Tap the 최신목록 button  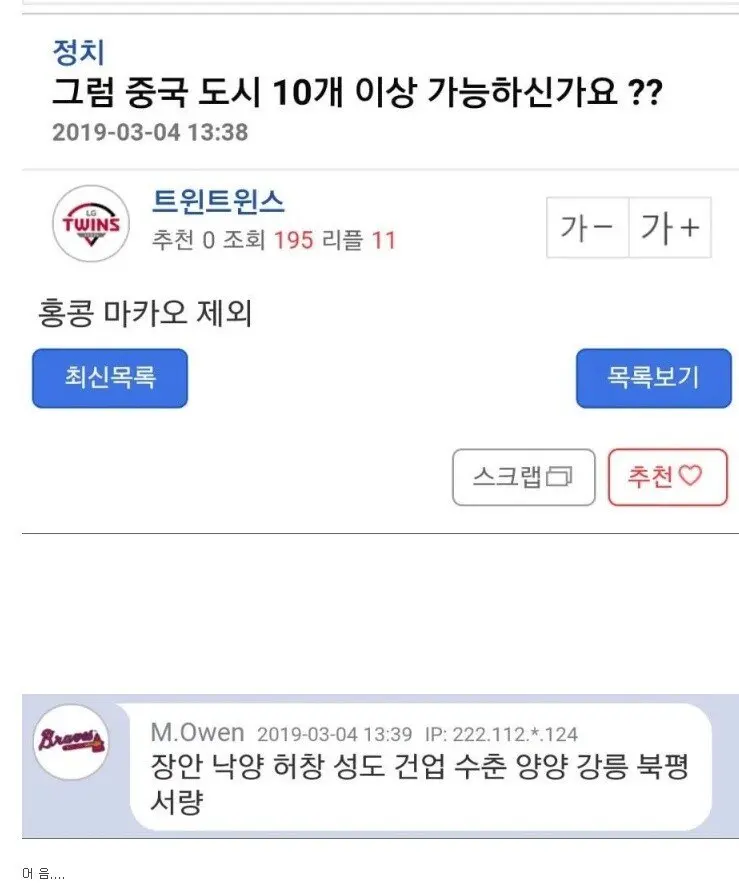pos(110,378)
